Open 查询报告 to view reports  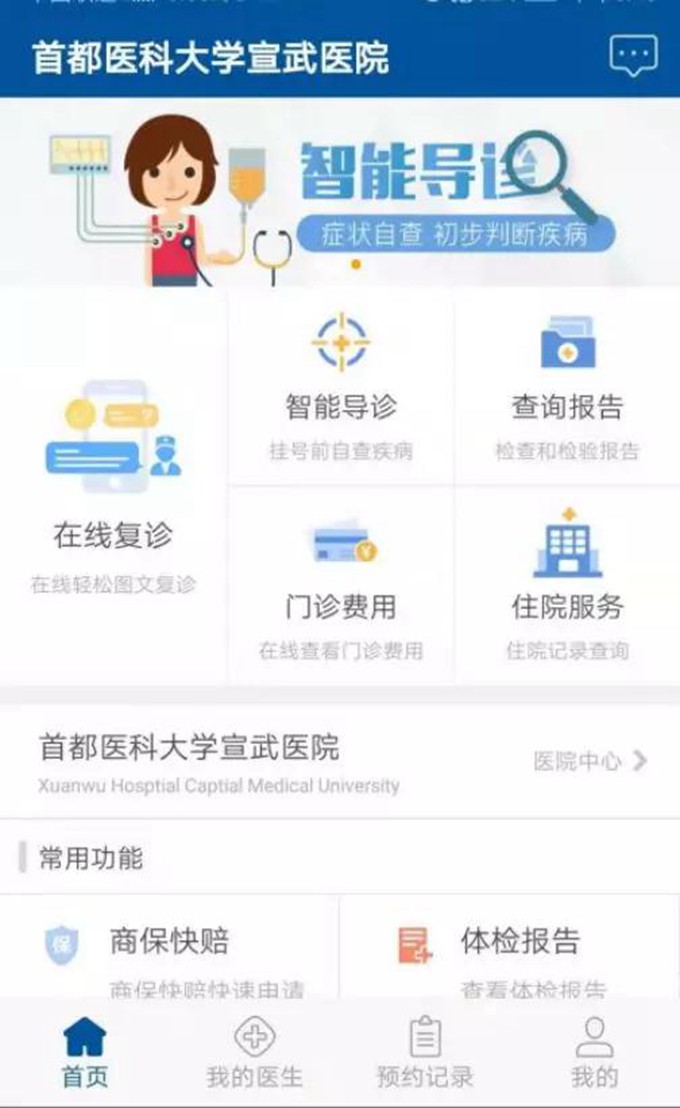coord(568,387)
